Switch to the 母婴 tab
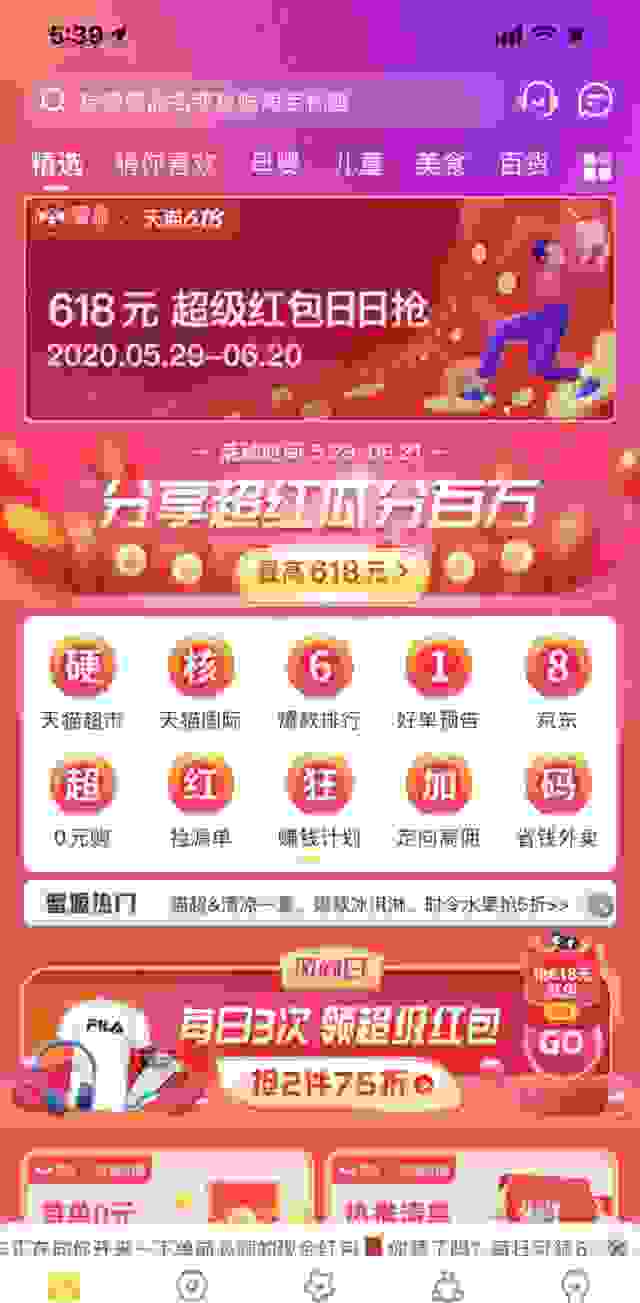The width and height of the screenshot is (640, 1303). 274,164
